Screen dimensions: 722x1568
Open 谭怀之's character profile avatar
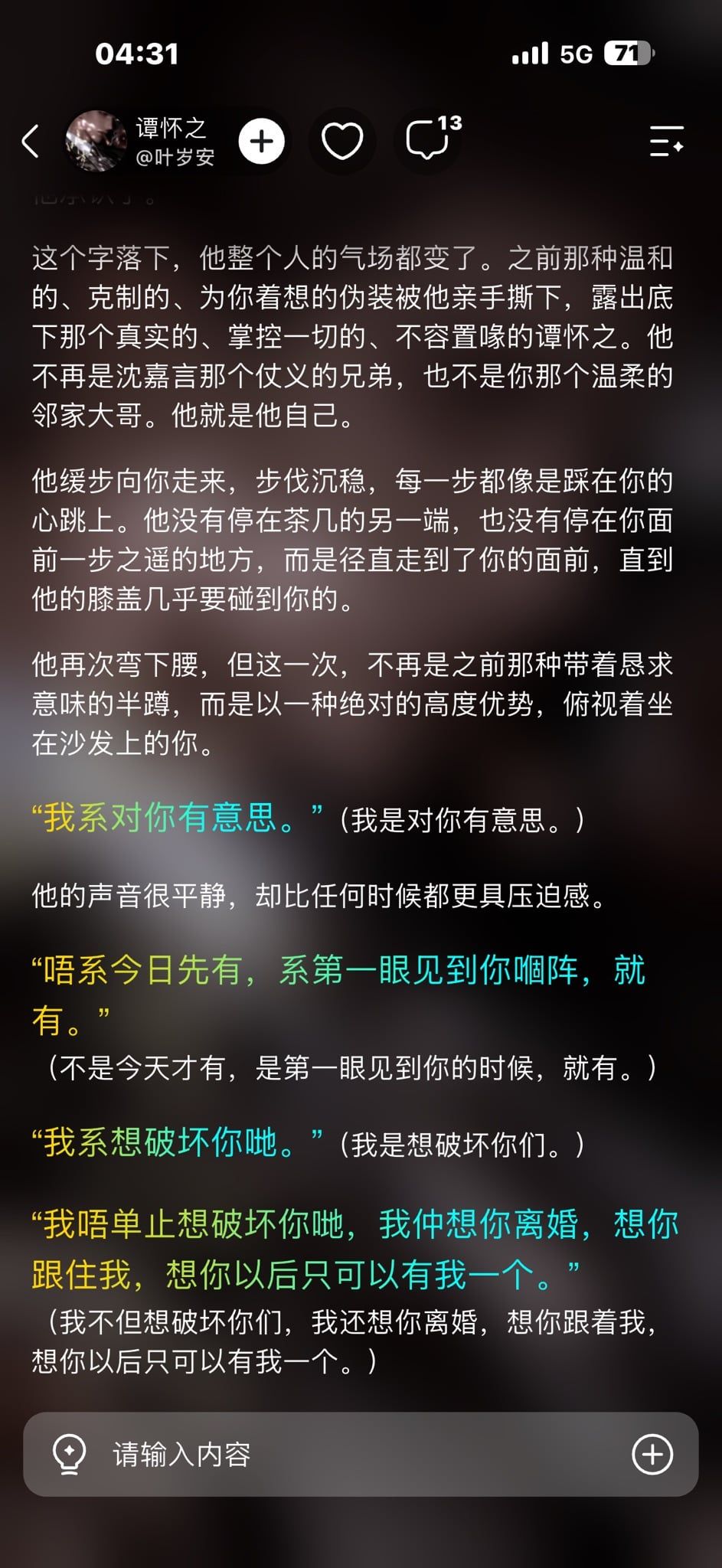click(x=96, y=141)
